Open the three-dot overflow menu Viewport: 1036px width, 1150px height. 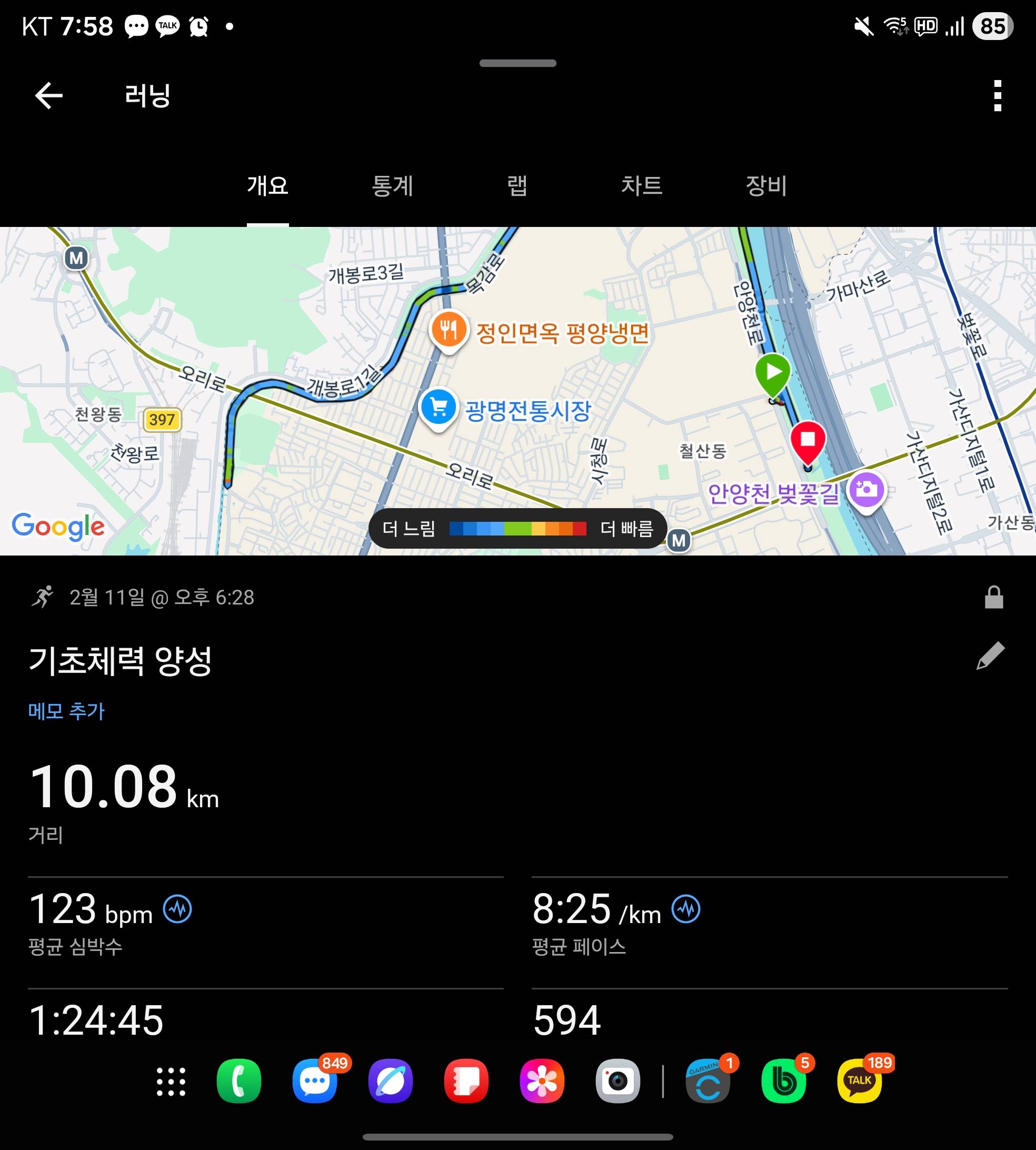[x=997, y=95]
